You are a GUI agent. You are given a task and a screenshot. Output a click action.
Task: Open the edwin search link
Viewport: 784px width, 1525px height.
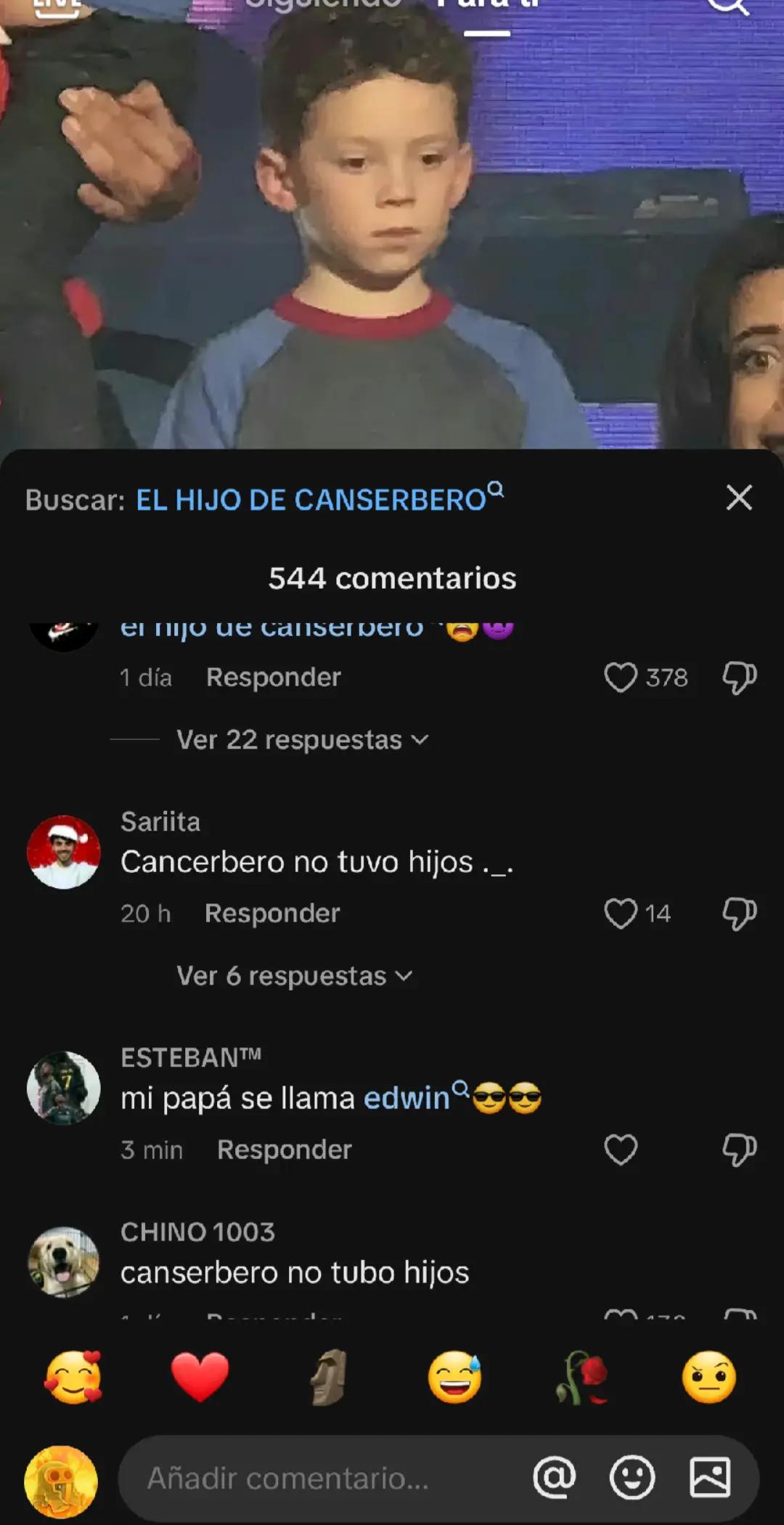tap(408, 1098)
